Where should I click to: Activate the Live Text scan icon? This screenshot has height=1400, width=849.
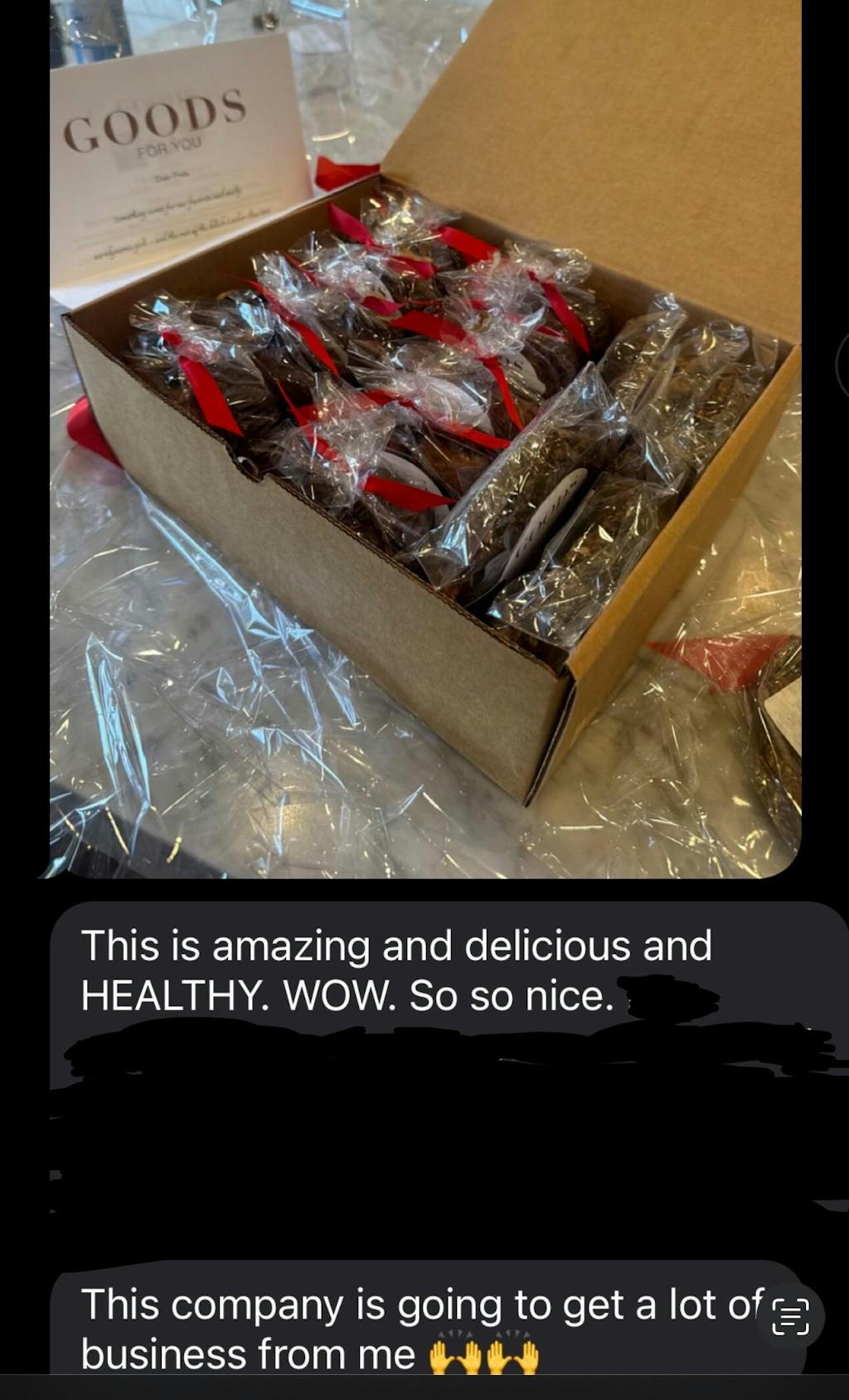[790, 1317]
